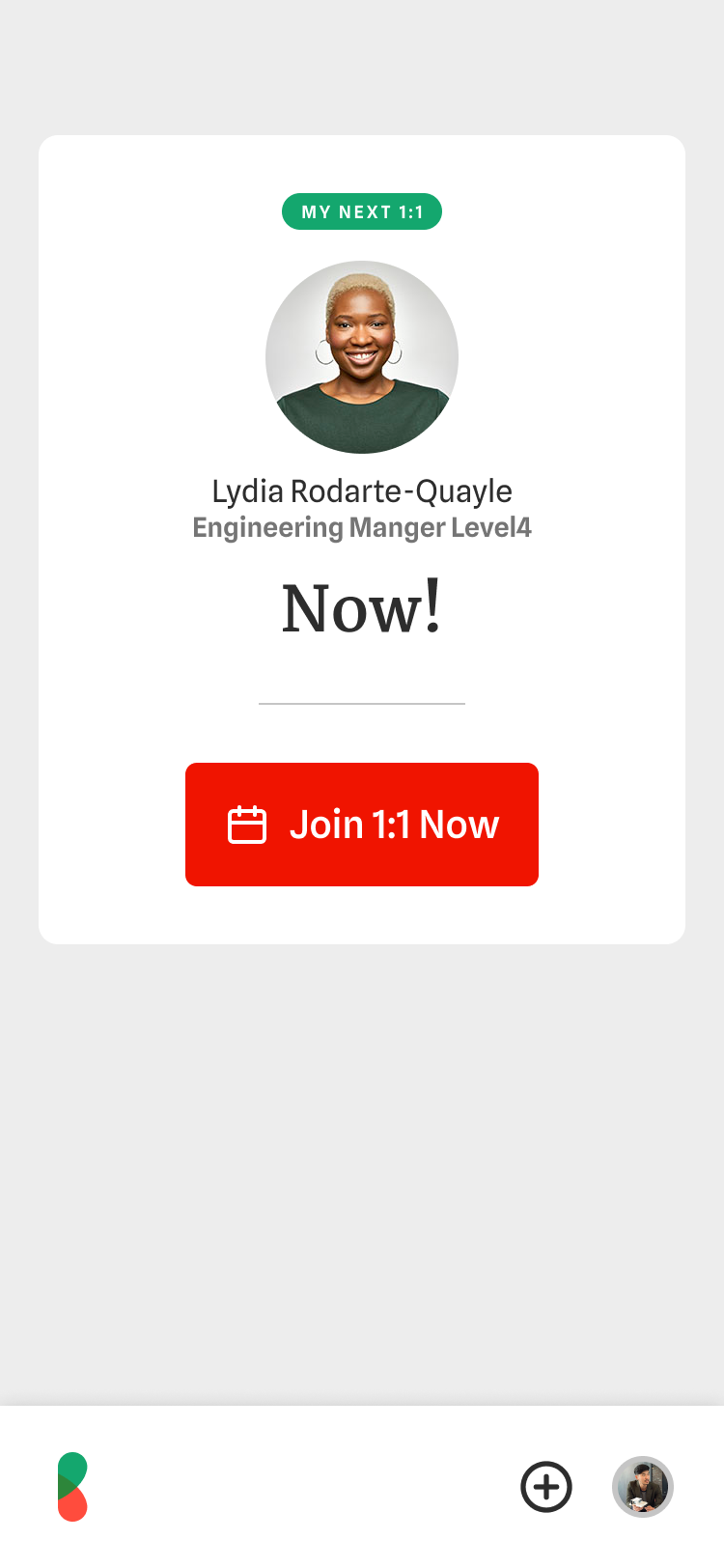The height and width of the screenshot is (1568, 724).
Task: Tap the plus icon to add new
Action: 546,1487
